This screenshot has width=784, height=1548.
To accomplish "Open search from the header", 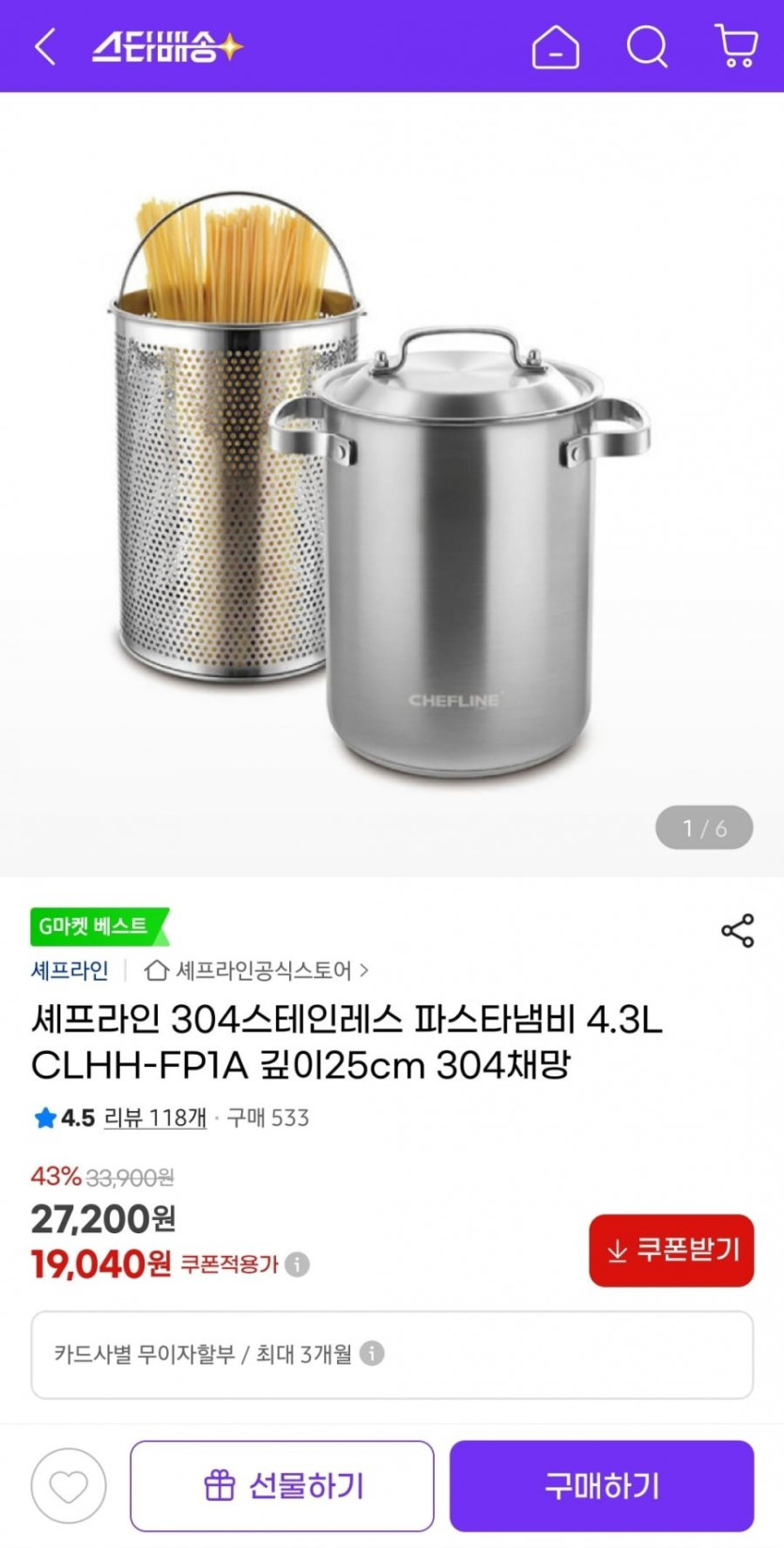I will [x=647, y=46].
